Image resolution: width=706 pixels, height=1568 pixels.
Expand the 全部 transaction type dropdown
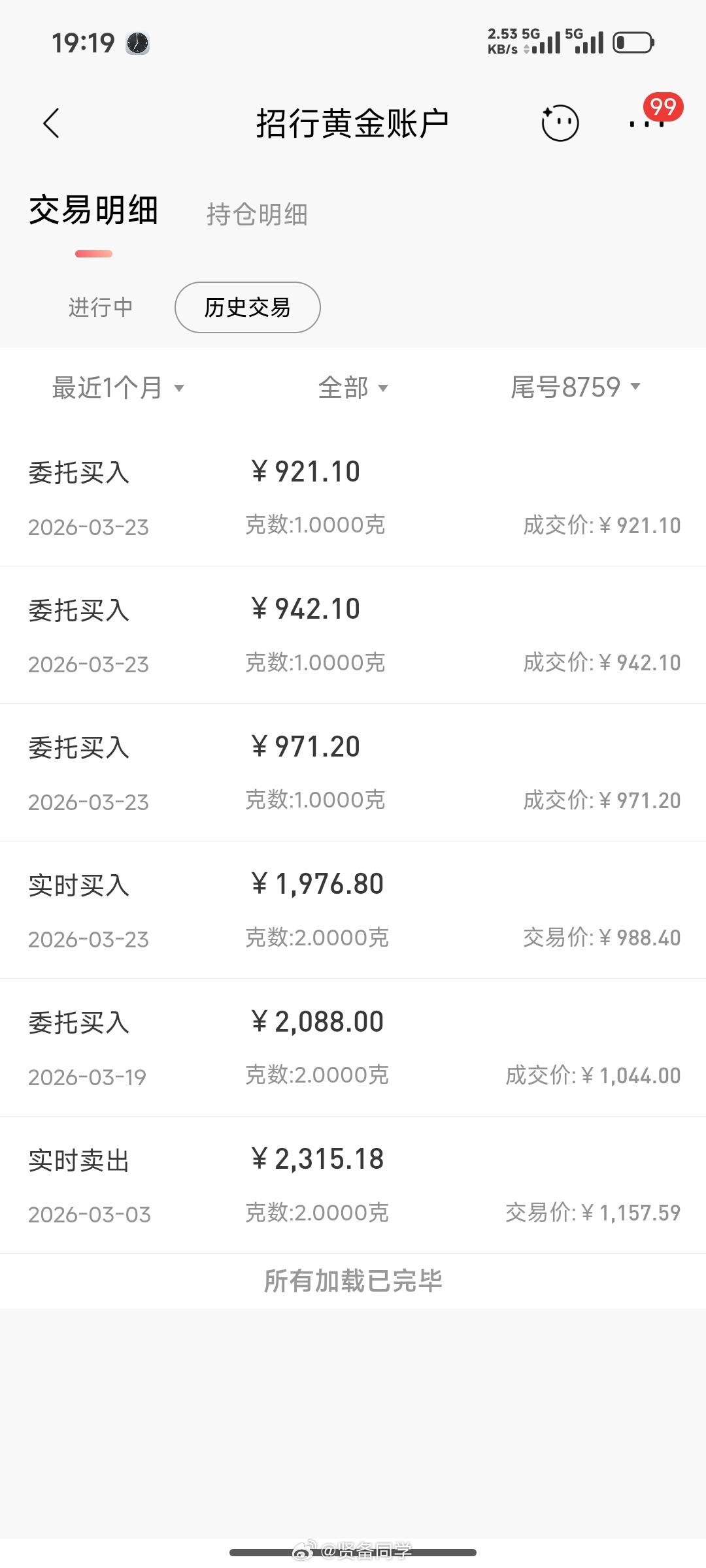click(352, 387)
